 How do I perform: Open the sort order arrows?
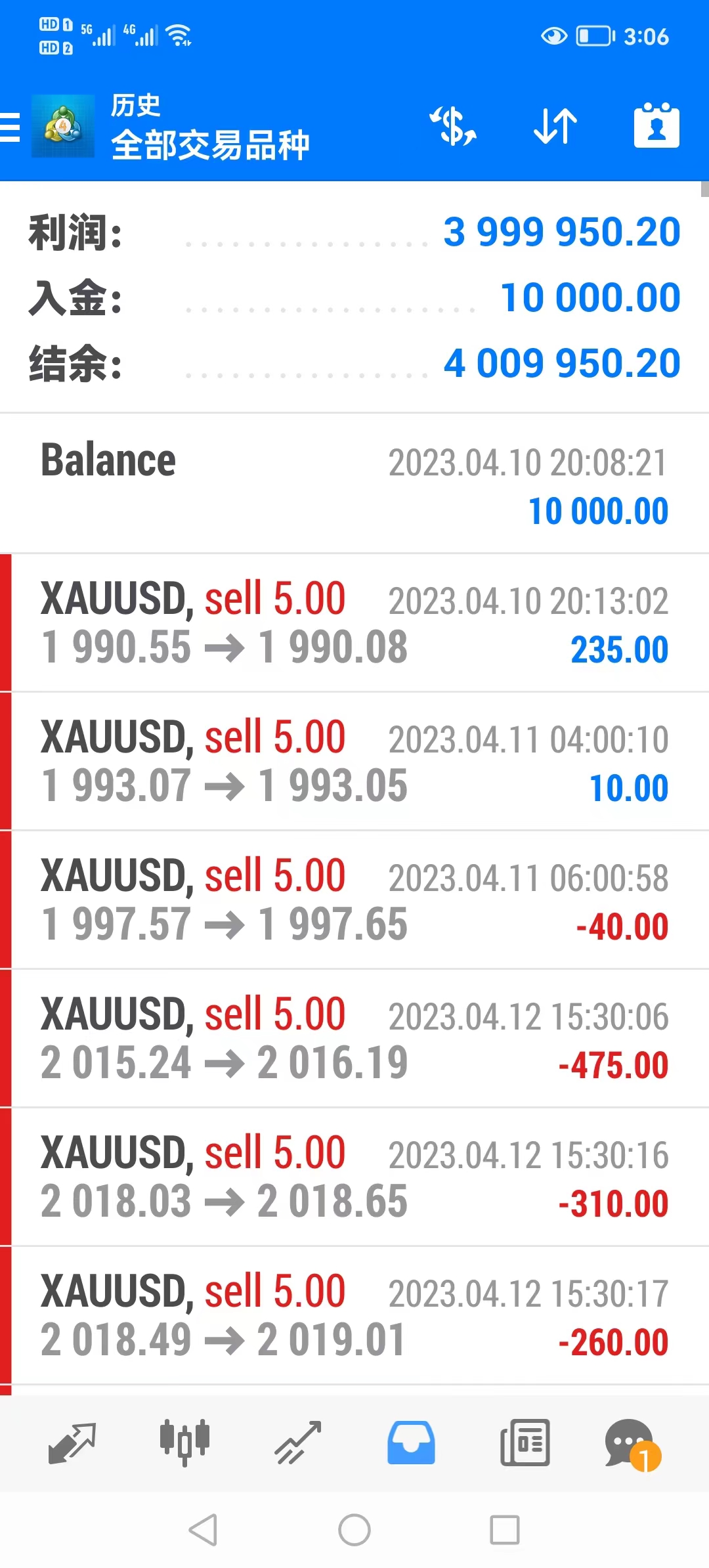click(x=555, y=126)
